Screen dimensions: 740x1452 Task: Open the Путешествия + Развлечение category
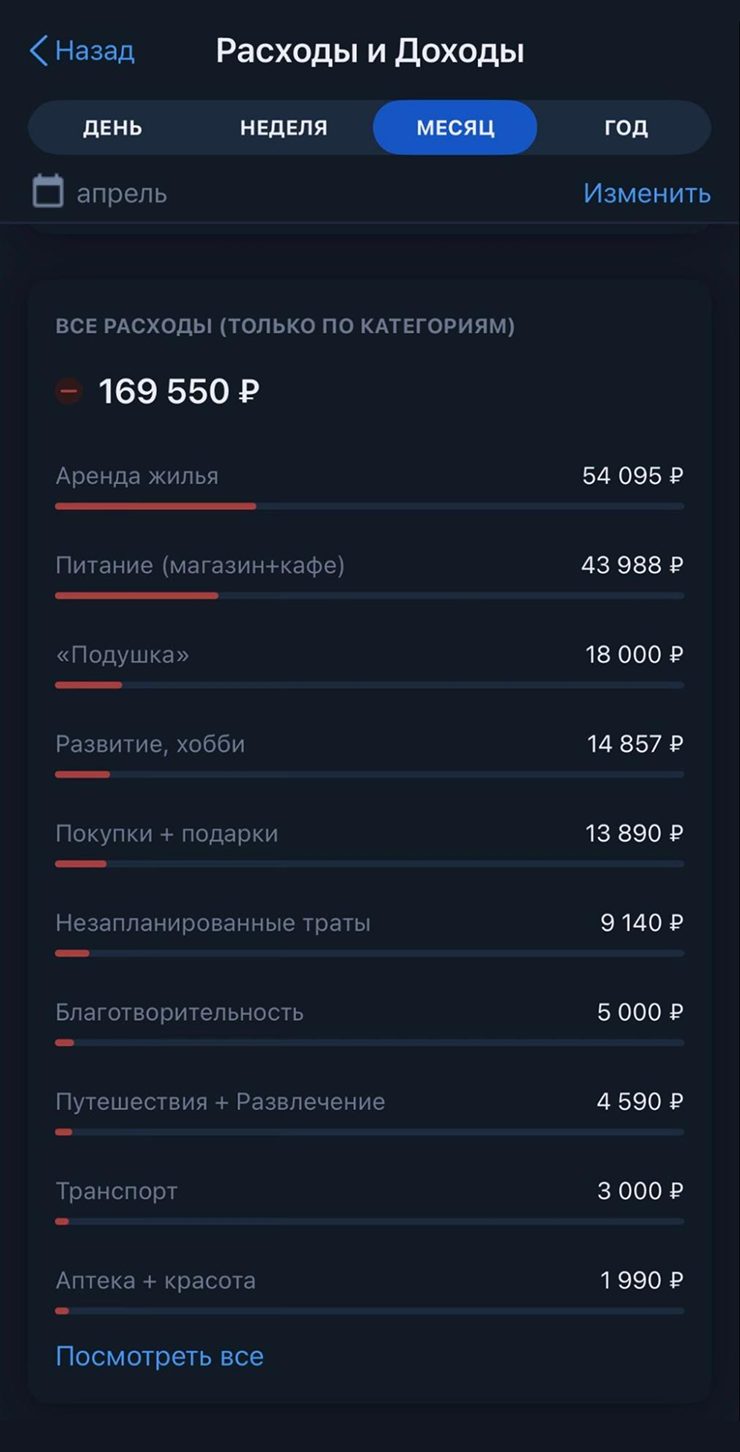(x=370, y=1112)
